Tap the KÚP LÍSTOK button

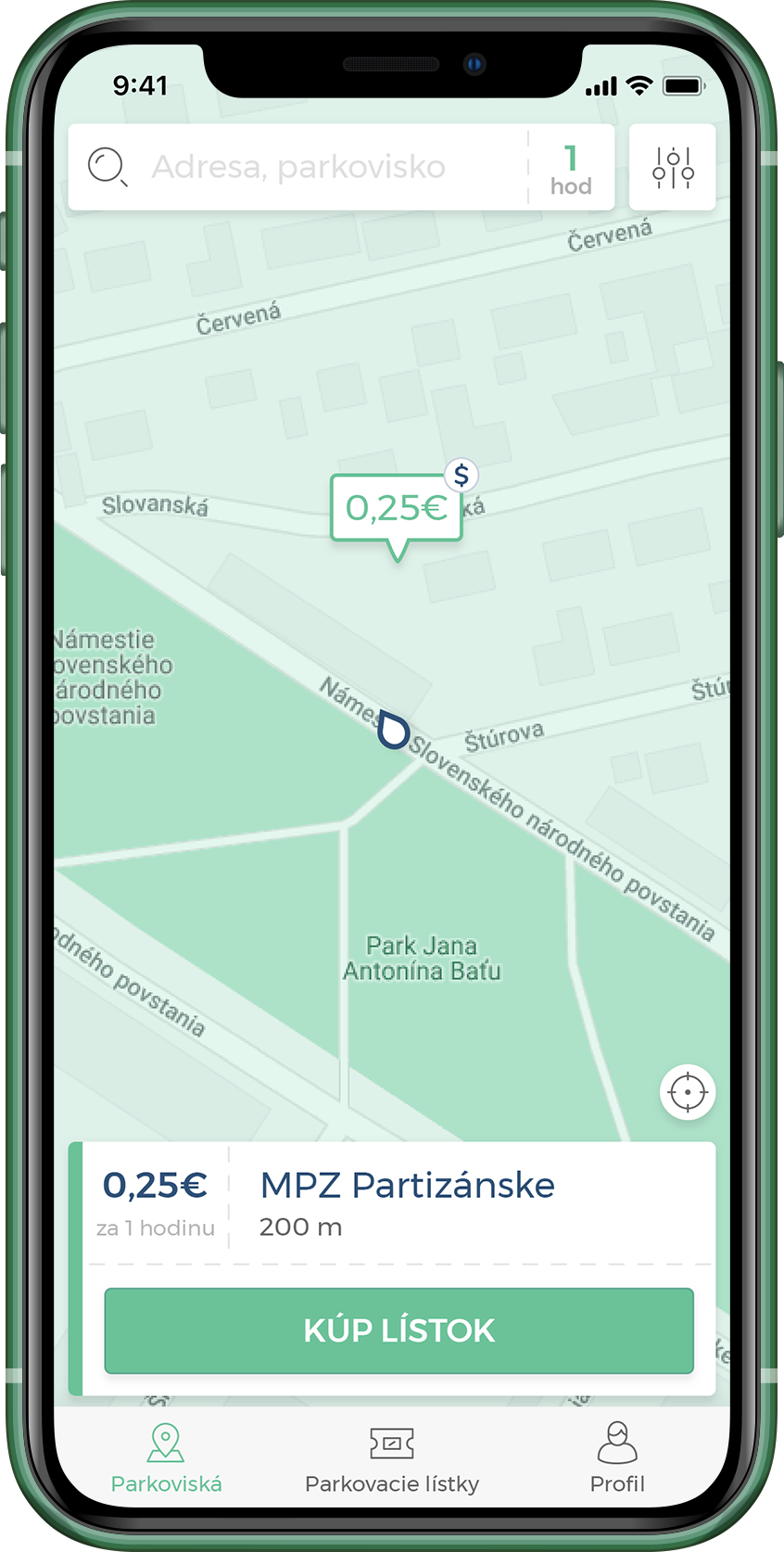point(398,1330)
